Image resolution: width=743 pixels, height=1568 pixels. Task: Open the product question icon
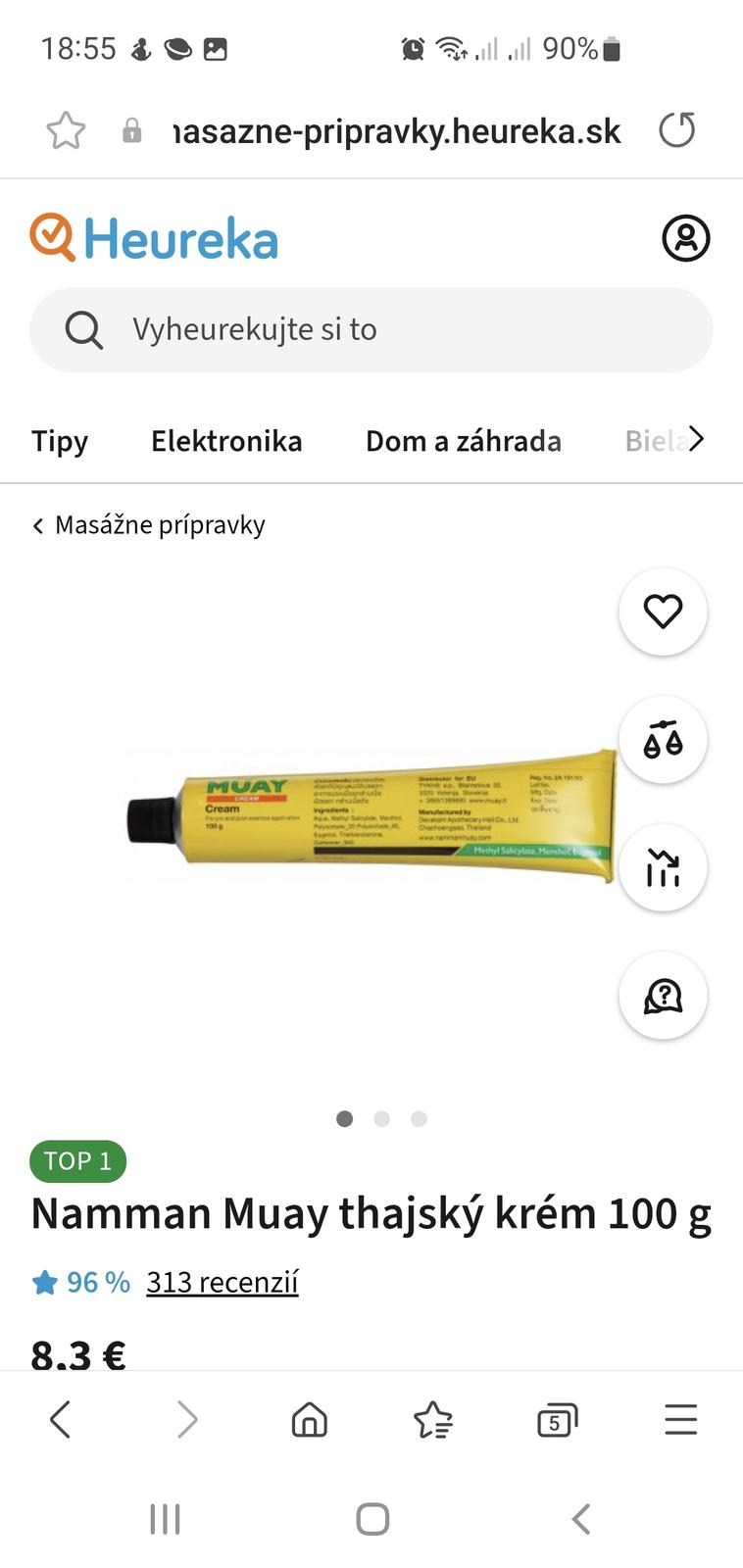pos(663,996)
